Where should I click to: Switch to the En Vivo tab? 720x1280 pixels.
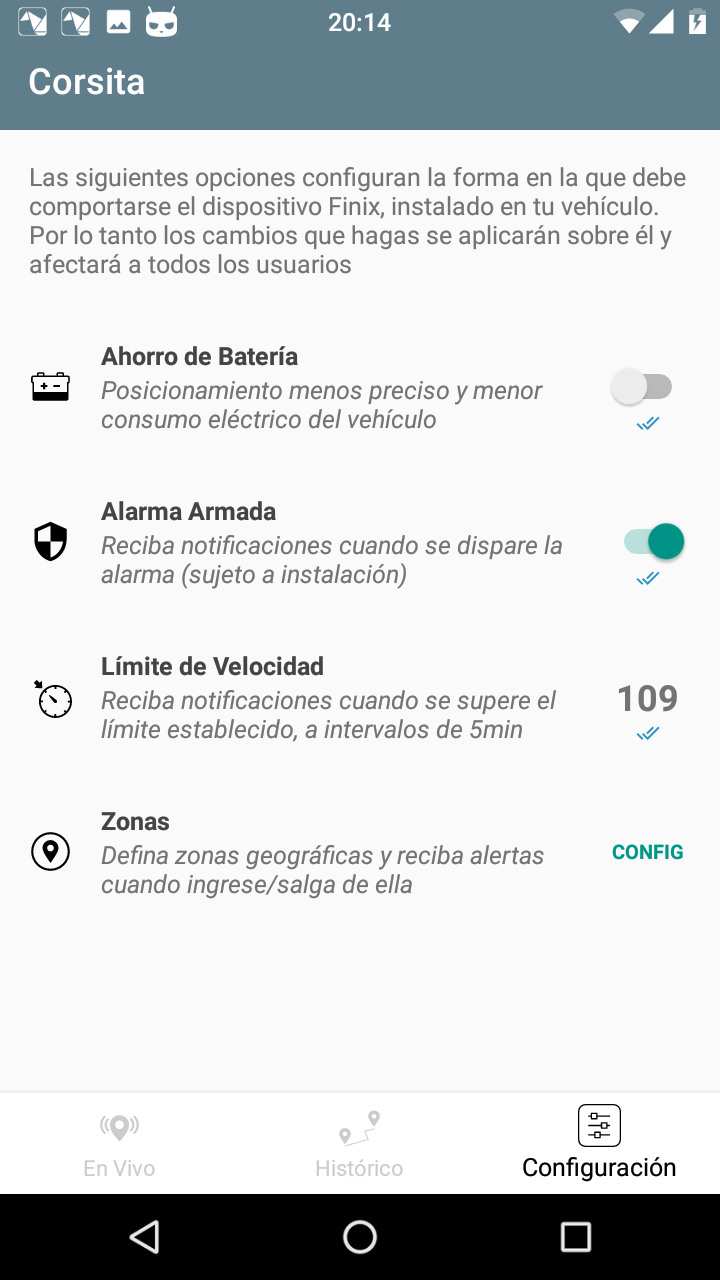120,1143
